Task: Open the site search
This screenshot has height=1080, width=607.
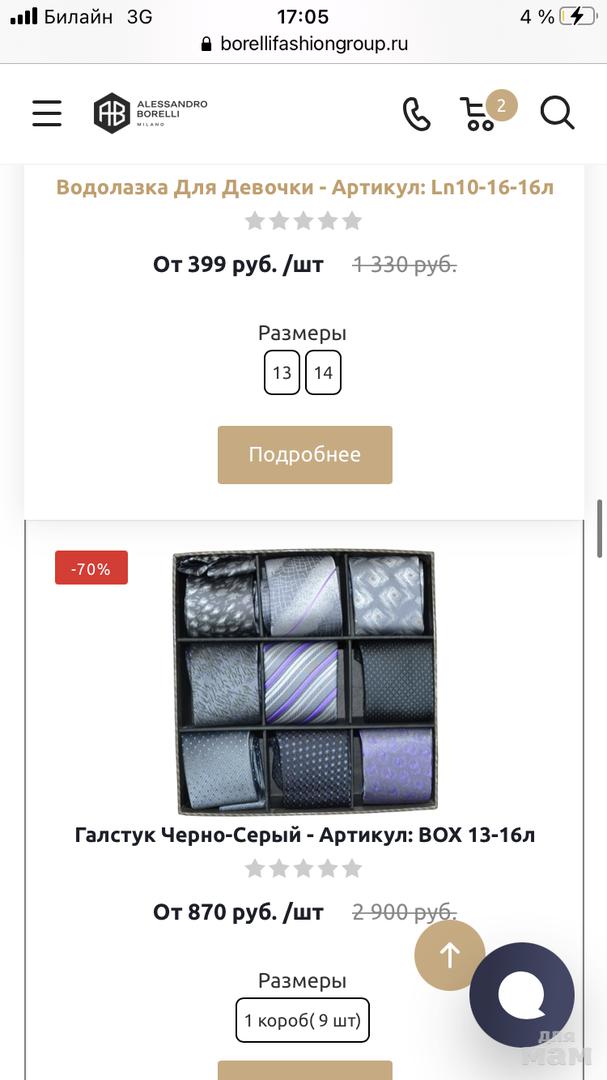Action: [557, 113]
